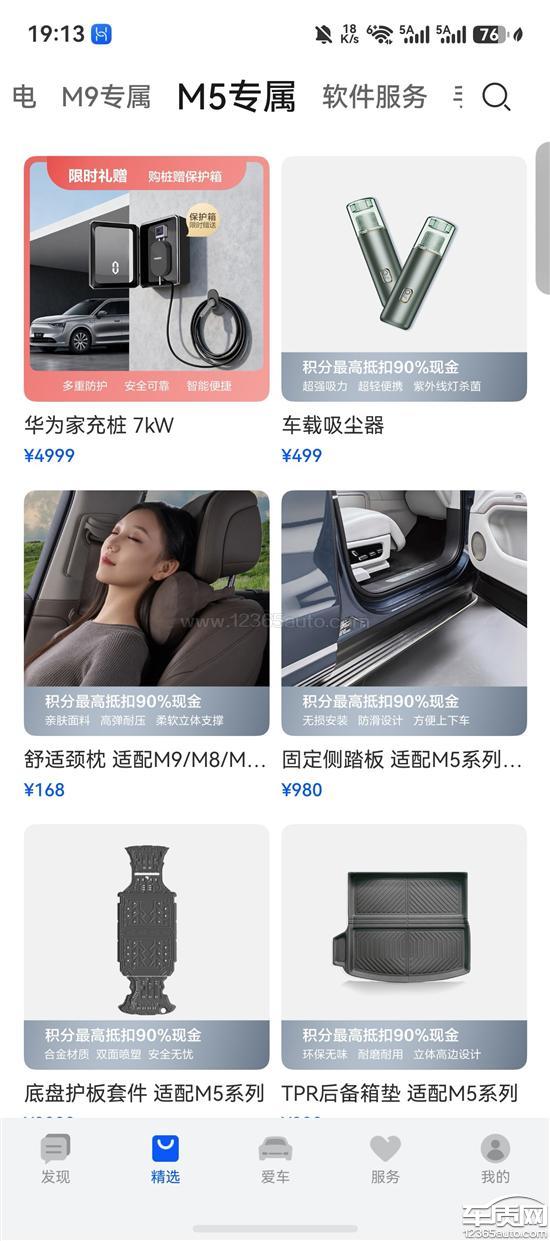Open the 车载吸尘器 product card
This screenshot has width=550, height=1241.
tap(404, 312)
